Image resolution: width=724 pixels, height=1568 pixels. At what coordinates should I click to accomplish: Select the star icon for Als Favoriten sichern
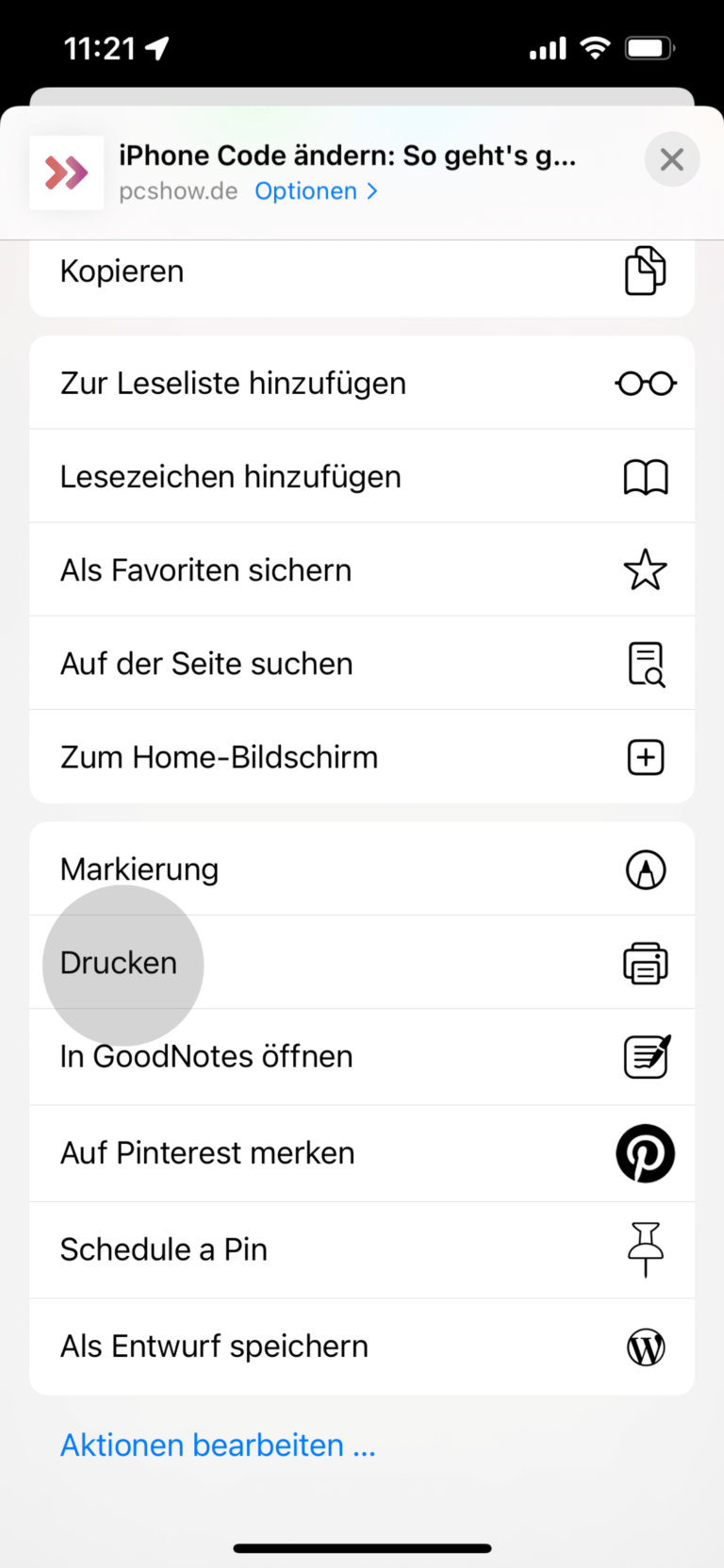646,569
